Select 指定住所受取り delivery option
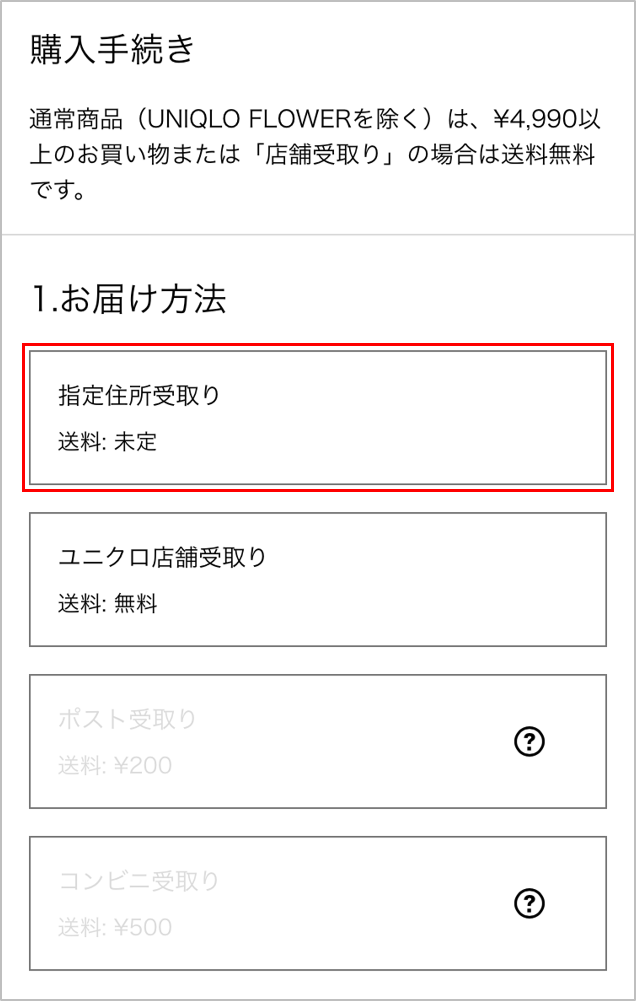The width and height of the screenshot is (636, 1001). click(317, 417)
